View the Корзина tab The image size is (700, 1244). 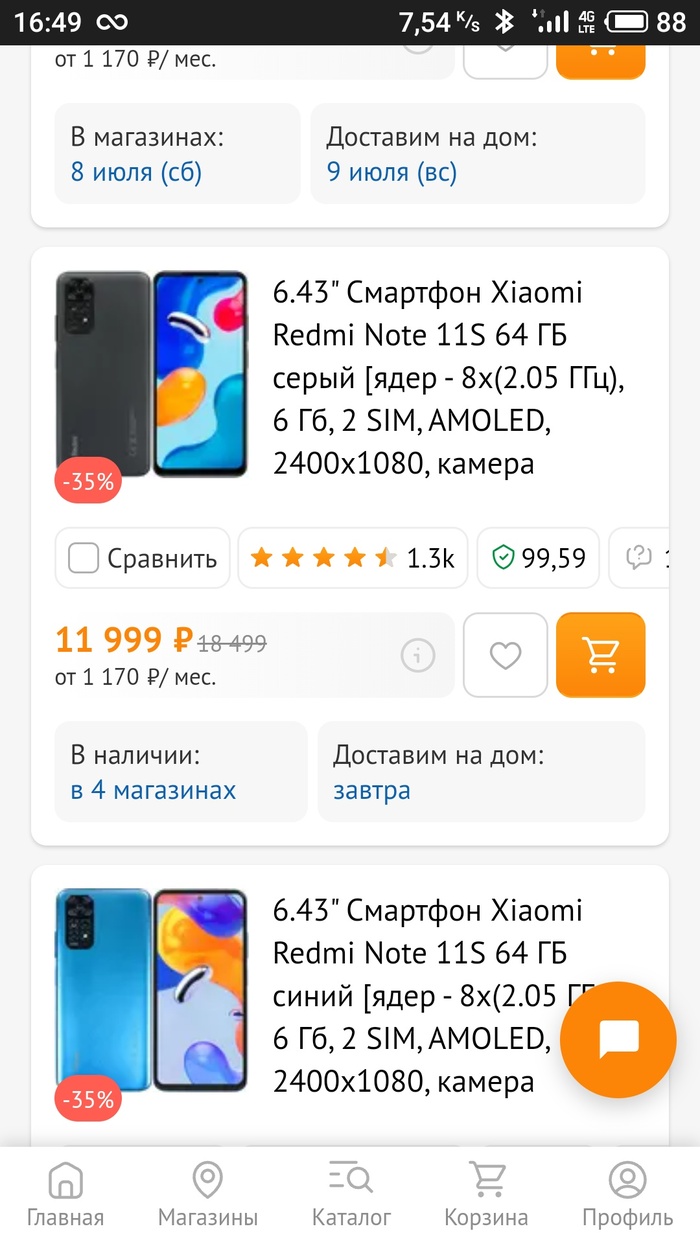[486, 1194]
